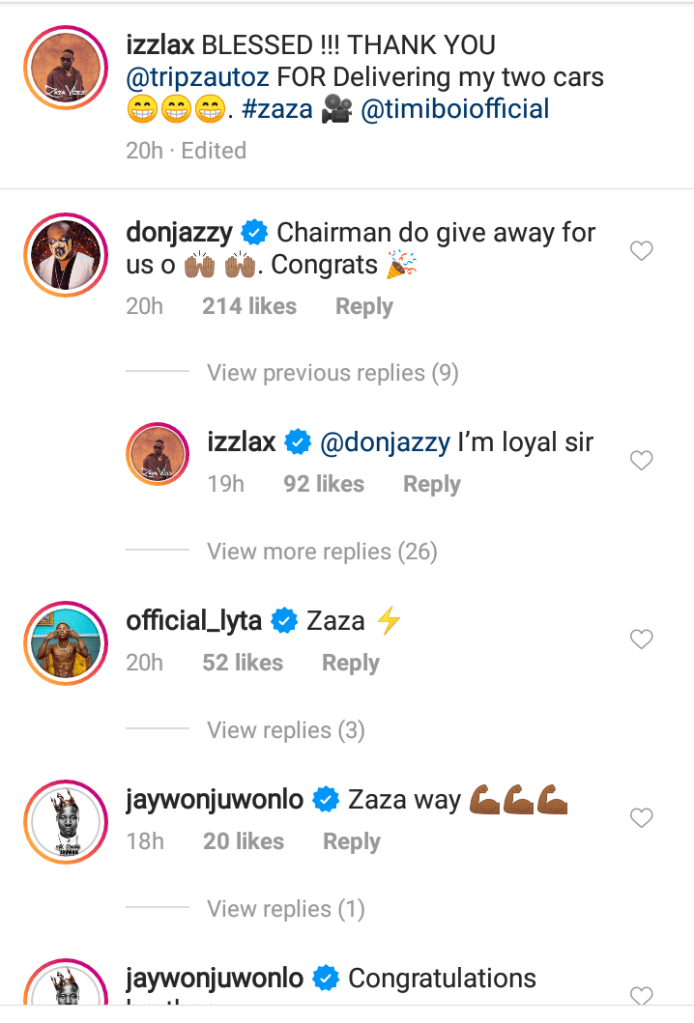
Task: Open izzlax's profile picture in caption
Action: coord(62,69)
